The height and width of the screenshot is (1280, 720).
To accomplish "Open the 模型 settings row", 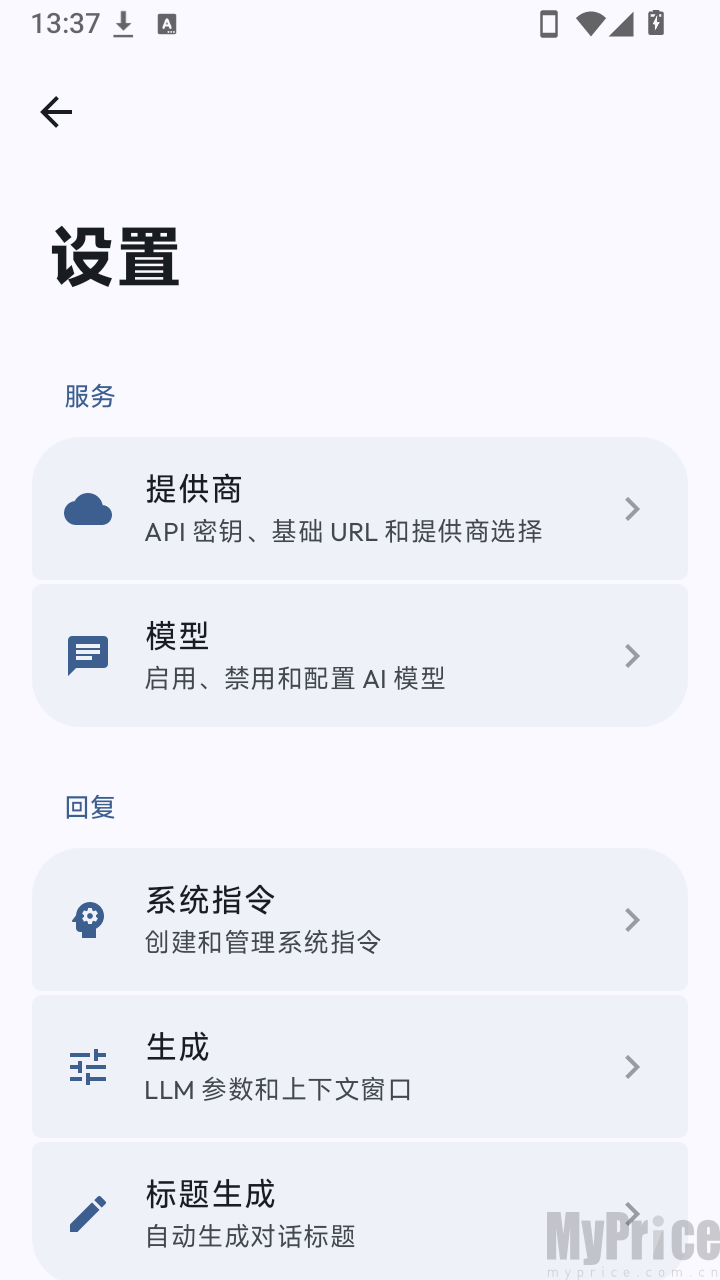I will click(x=360, y=656).
